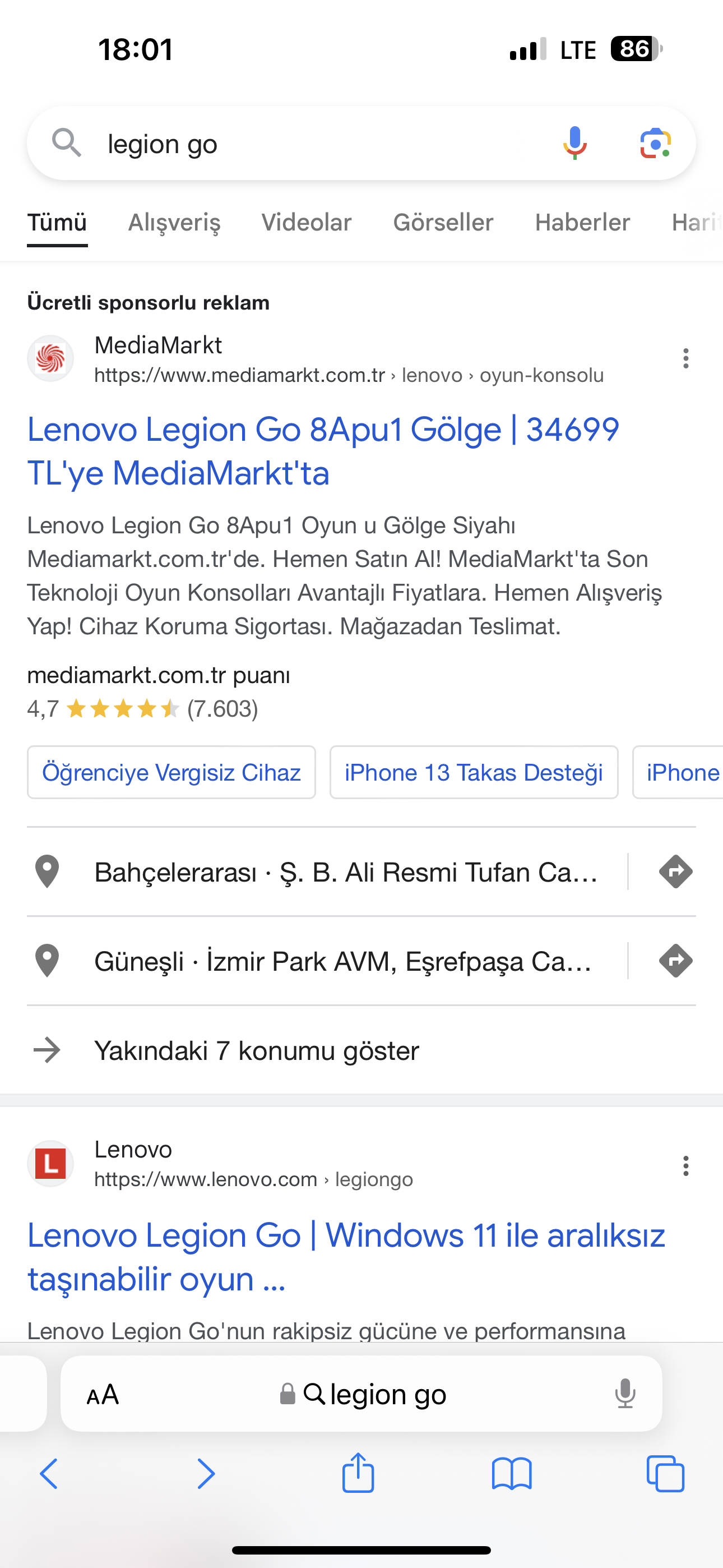Open the Lenovo Legion Go Windows 11 result

(x=346, y=1257)
